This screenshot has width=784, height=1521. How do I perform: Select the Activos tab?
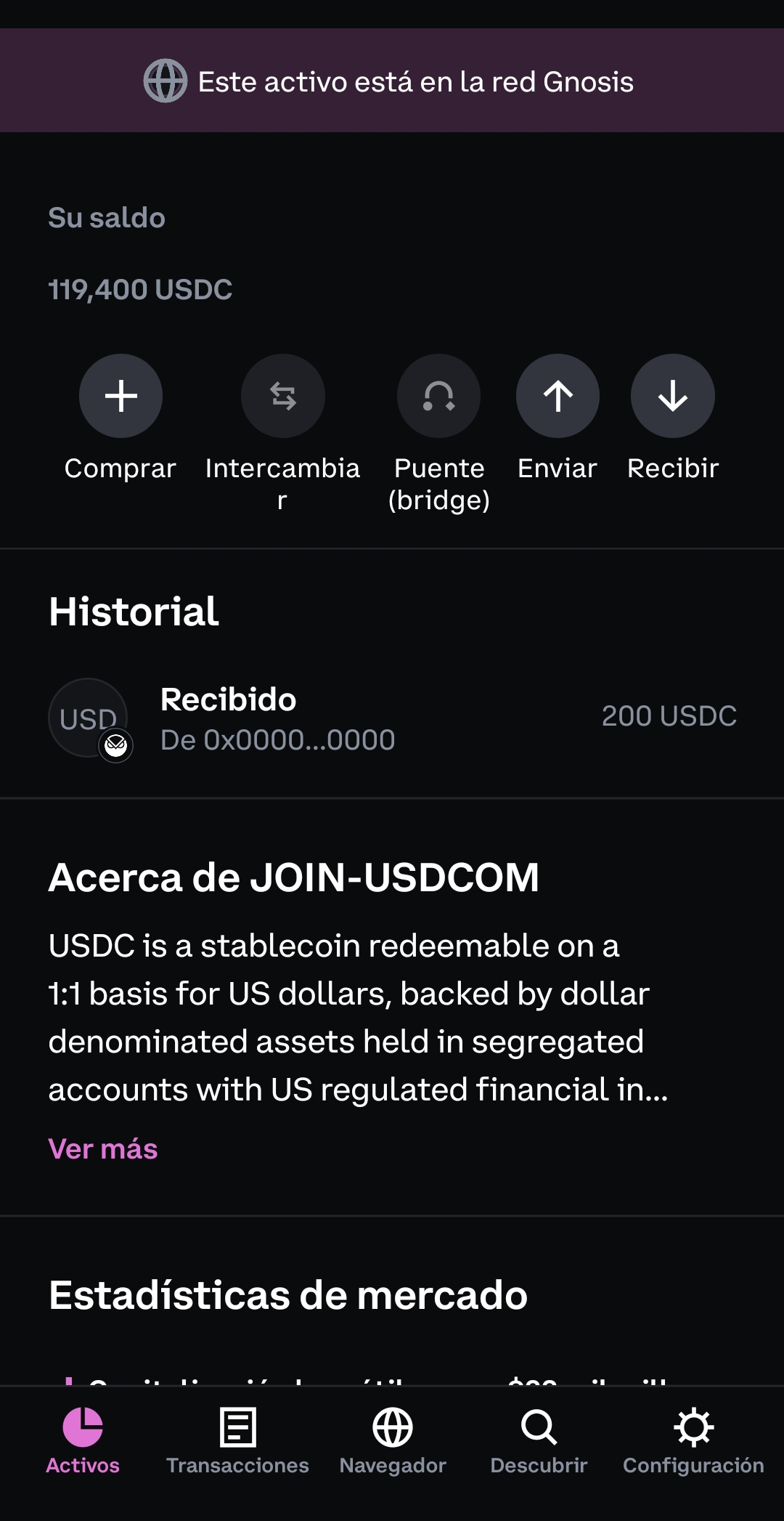coord(83,1442)
